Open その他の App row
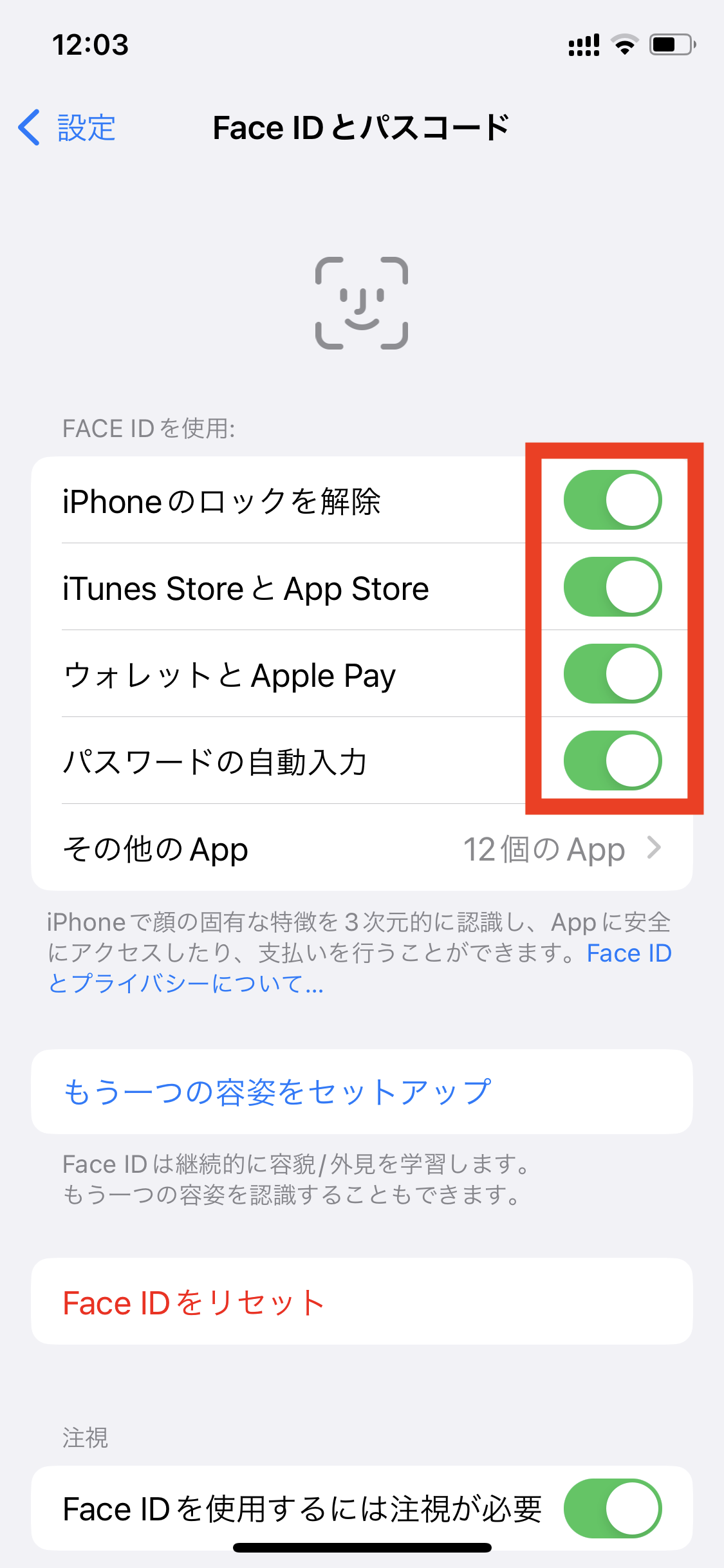The height and width of the screenshot is (1568, 724). [x=362, y=848]
